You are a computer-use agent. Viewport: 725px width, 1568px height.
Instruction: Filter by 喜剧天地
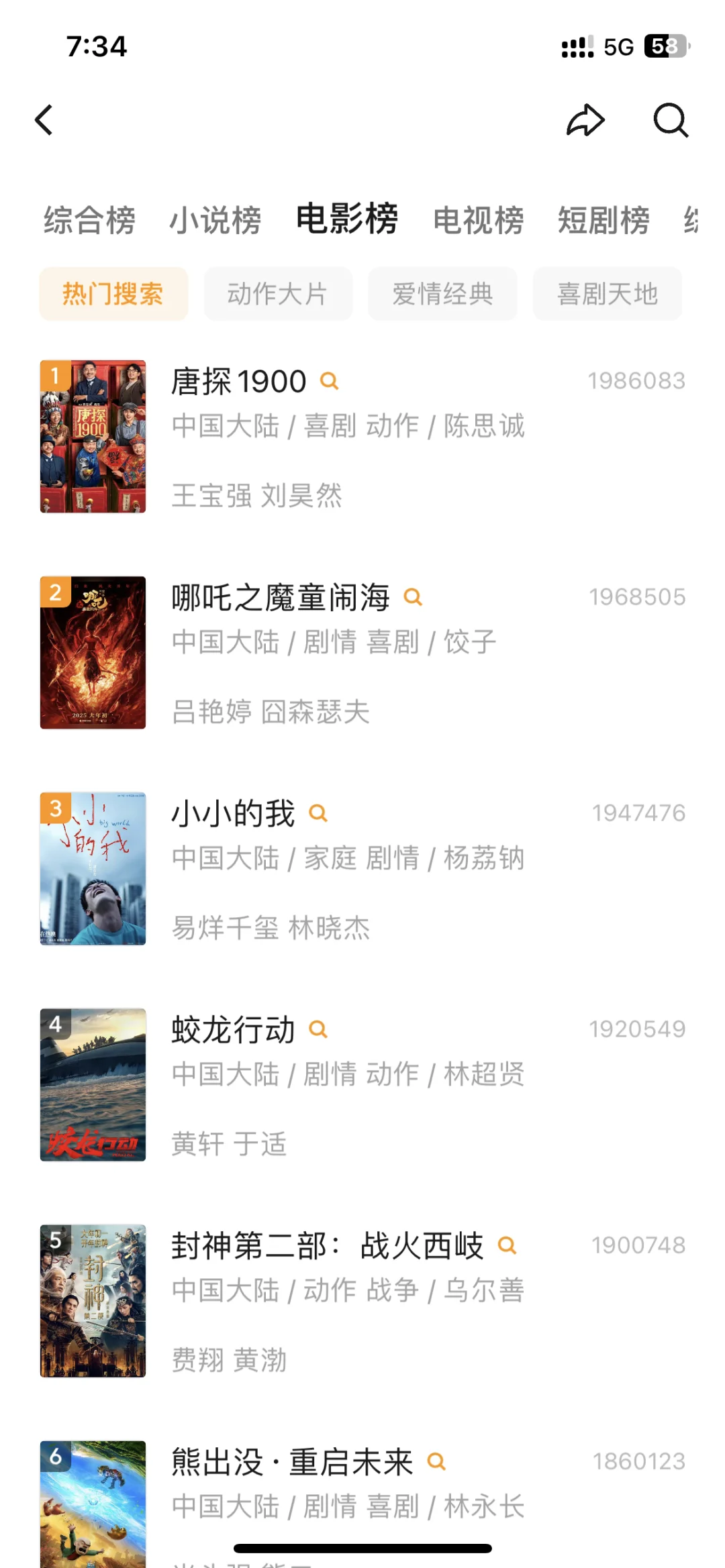click(x=607, y=294)
